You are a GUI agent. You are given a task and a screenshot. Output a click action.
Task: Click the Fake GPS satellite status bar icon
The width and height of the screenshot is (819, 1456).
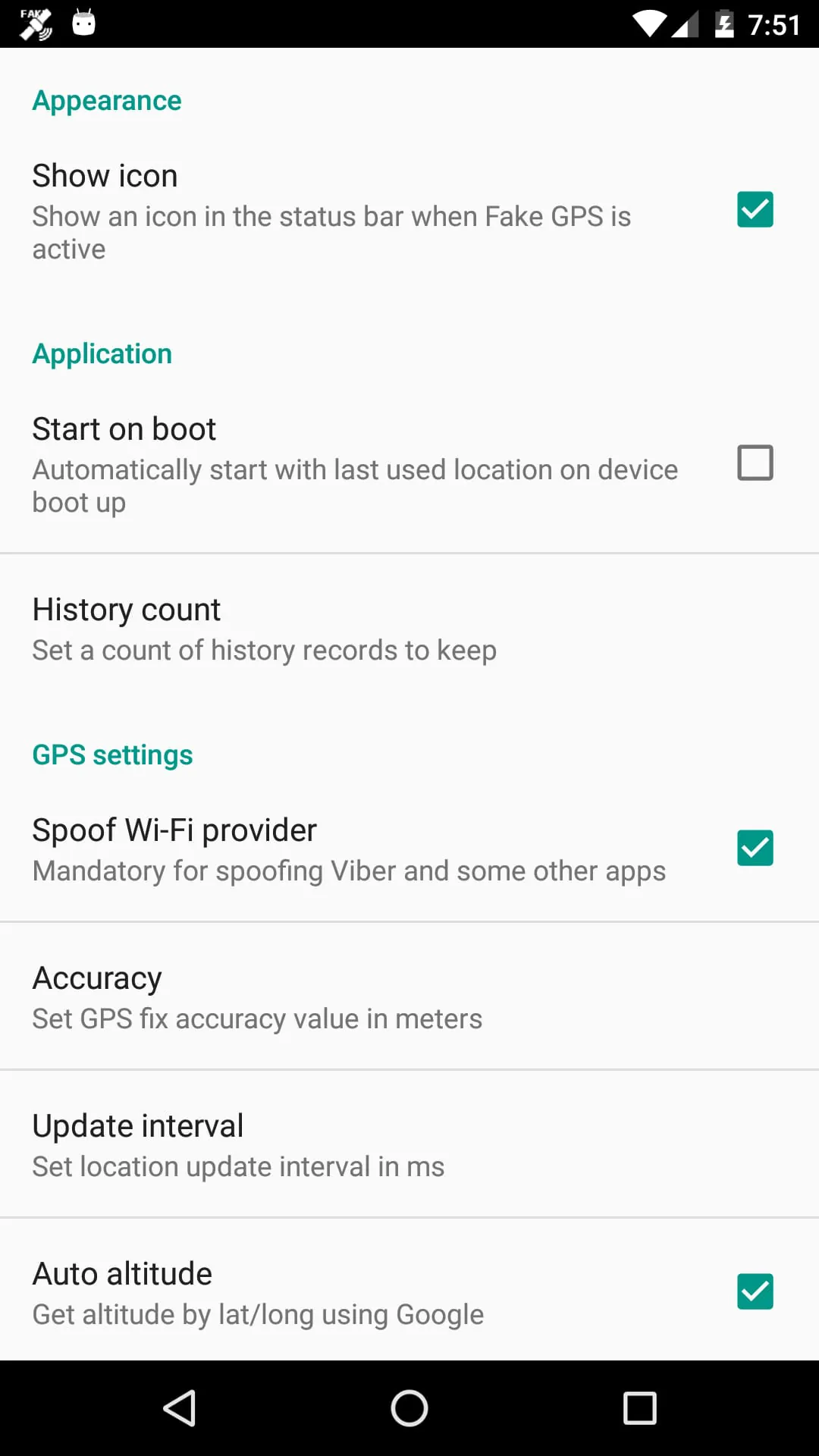point(34,23)
